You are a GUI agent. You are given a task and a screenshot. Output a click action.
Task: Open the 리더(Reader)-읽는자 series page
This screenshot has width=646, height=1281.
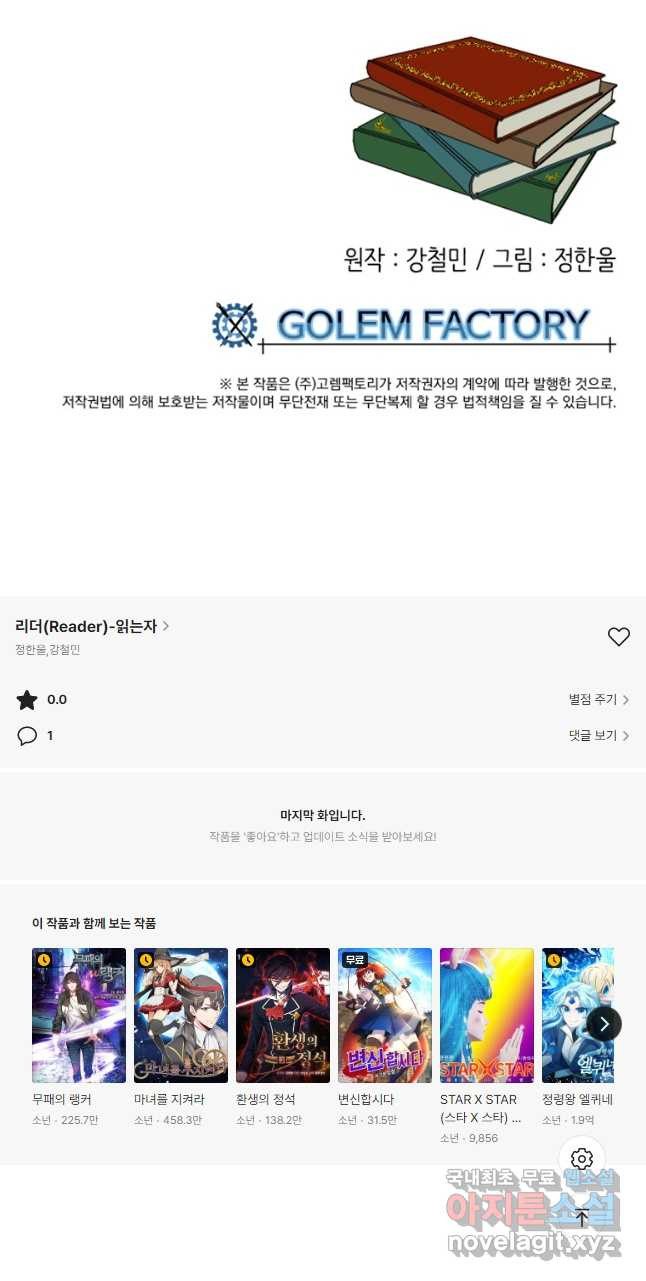click(92, 626)
